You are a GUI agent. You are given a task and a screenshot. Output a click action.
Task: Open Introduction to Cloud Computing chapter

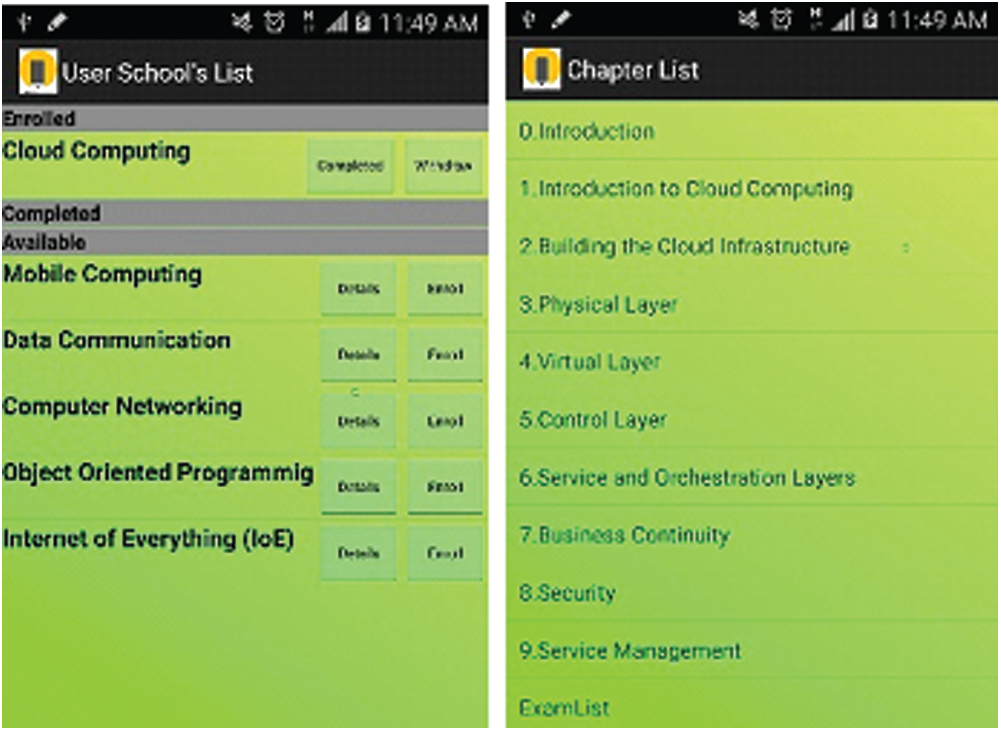coord(686,189)
